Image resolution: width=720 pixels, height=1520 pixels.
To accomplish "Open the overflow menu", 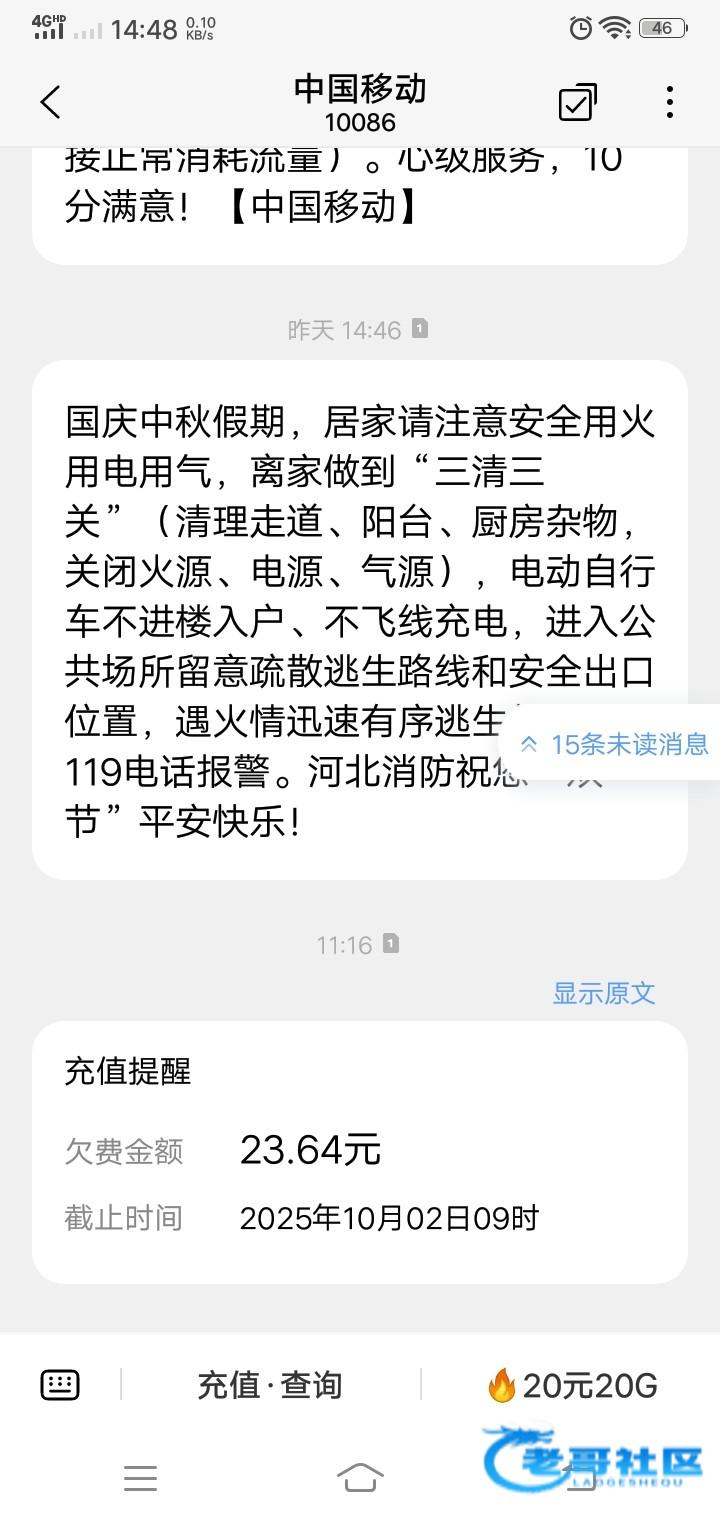I will pos(669,102).
